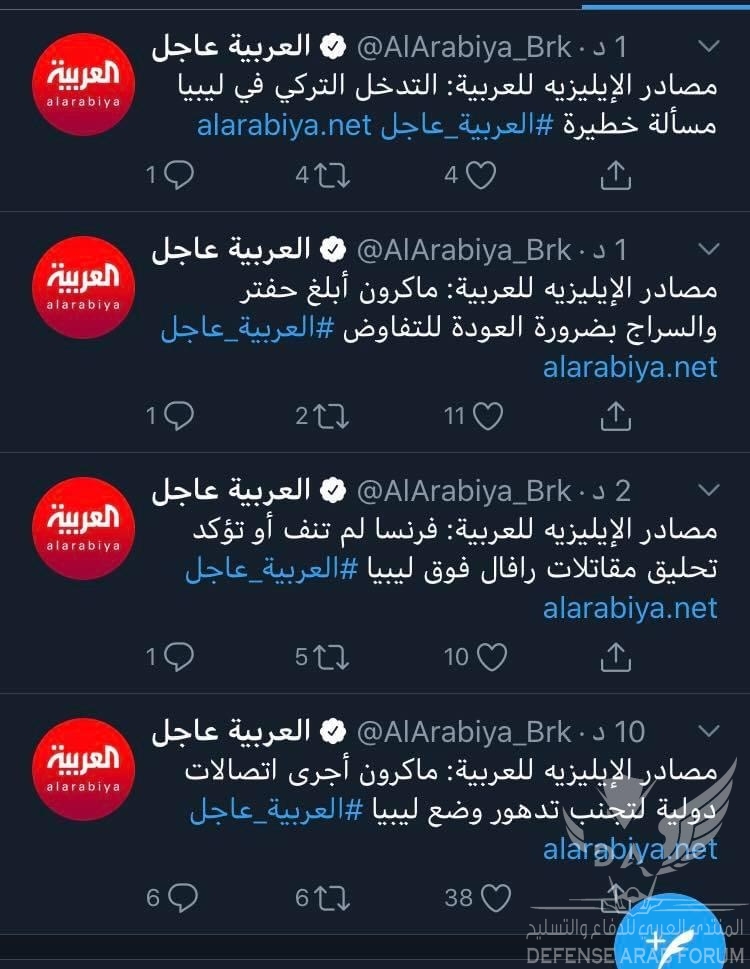Screen dimensions: 750x969
Task: Share the tweet about Turkish intervention in Libya
Action: tap(617, 176)
